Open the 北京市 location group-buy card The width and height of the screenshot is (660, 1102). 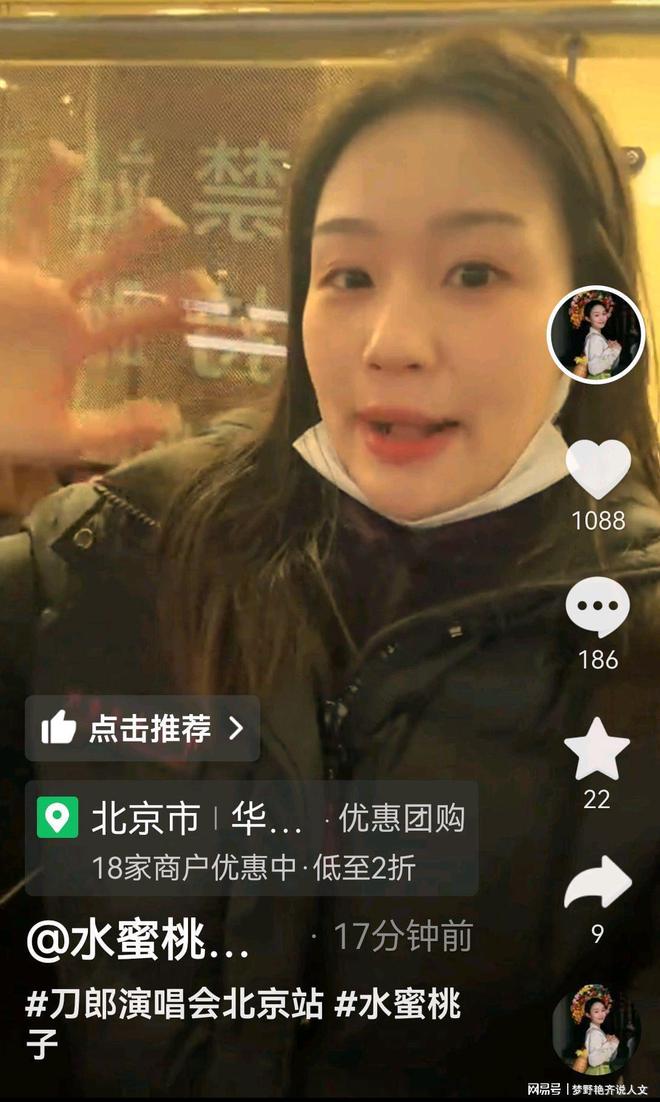[251, 838]
